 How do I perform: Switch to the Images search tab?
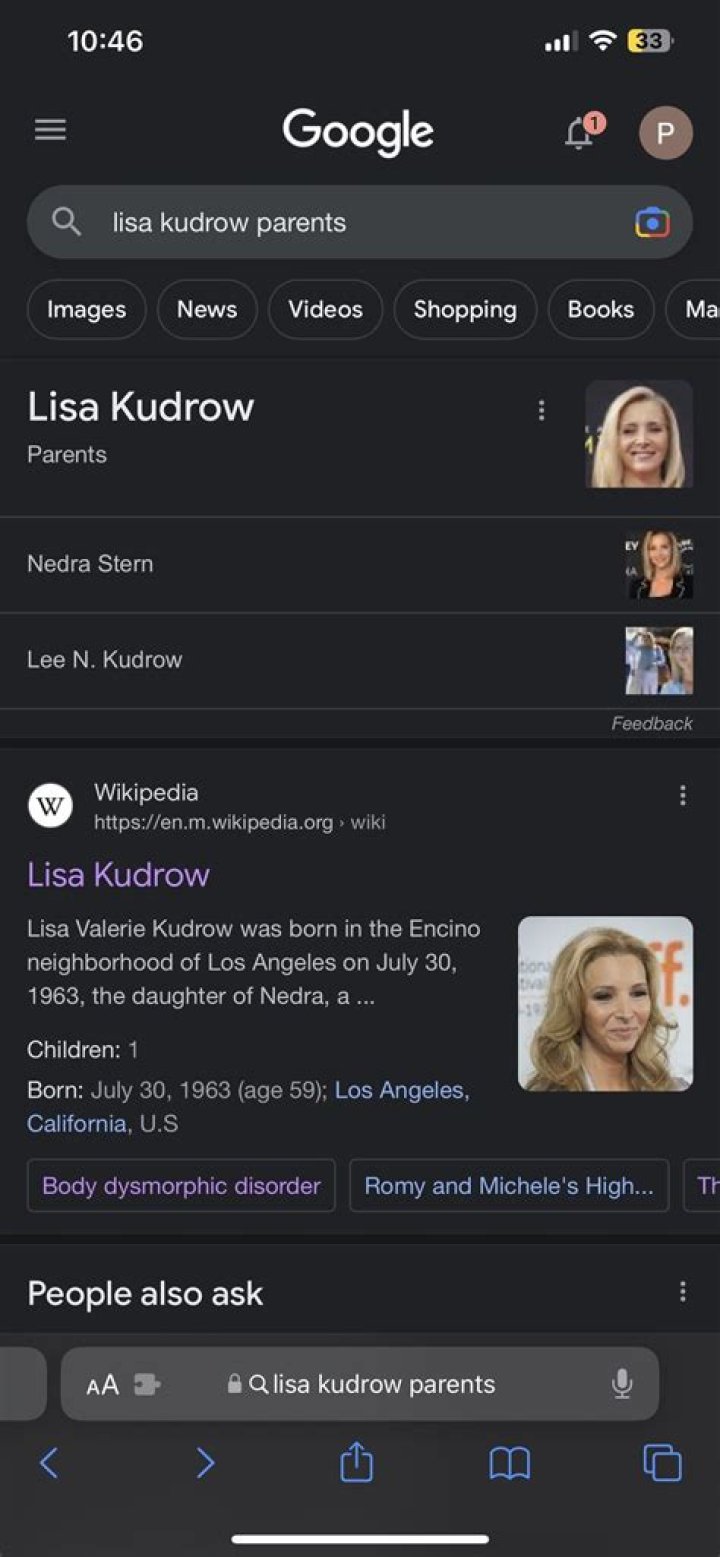pyautogui.click(x=86, y=310)
